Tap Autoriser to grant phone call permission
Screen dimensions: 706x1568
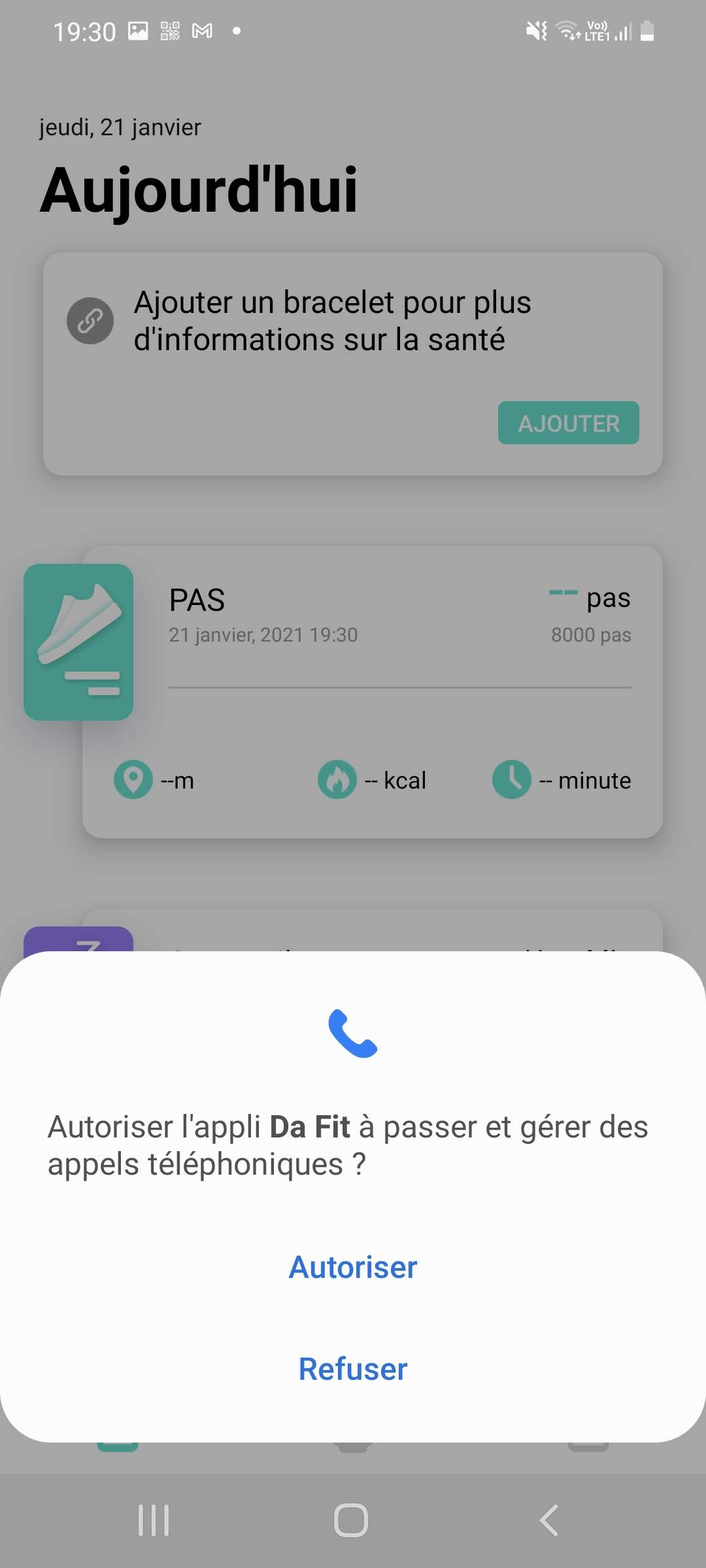tap(353, 1267)
